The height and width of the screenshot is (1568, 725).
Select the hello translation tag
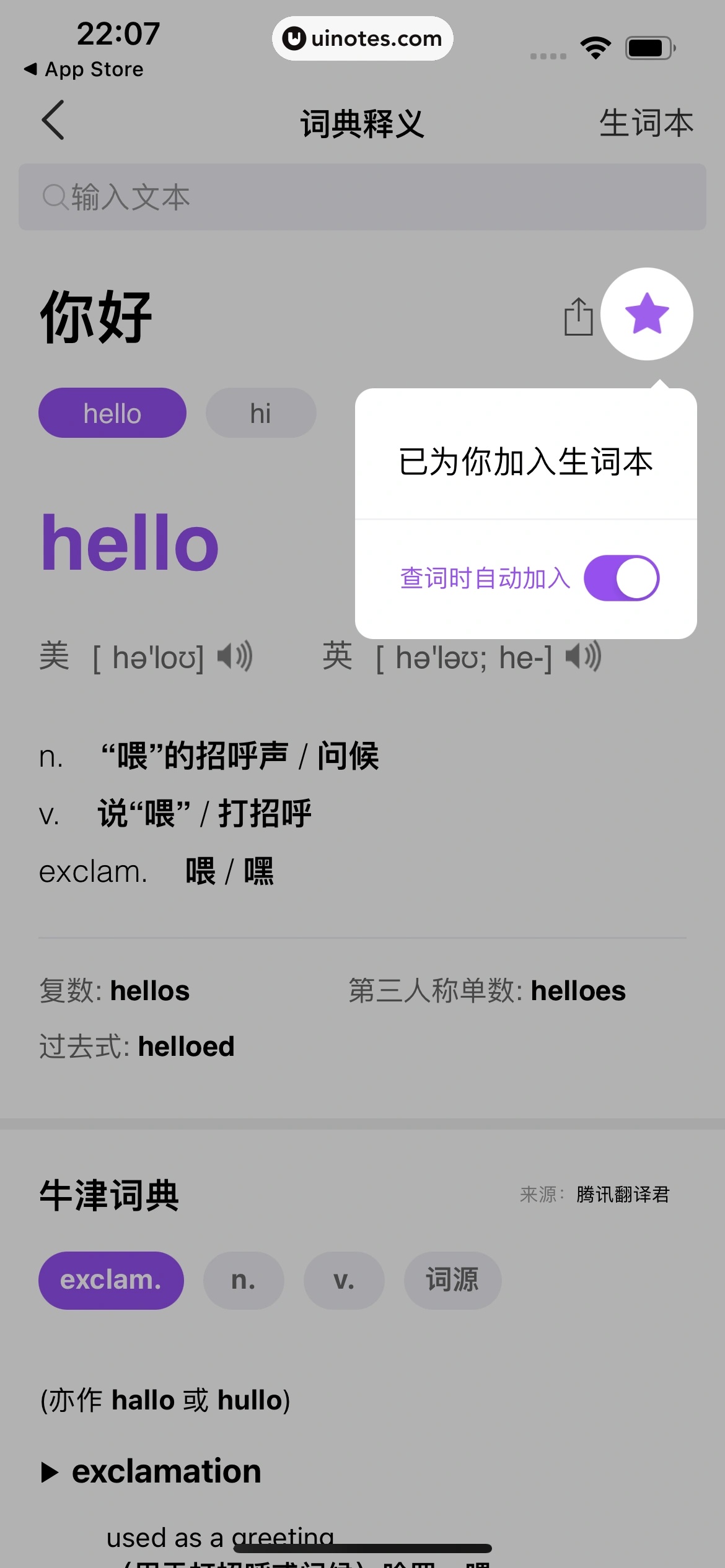[112, 412]
